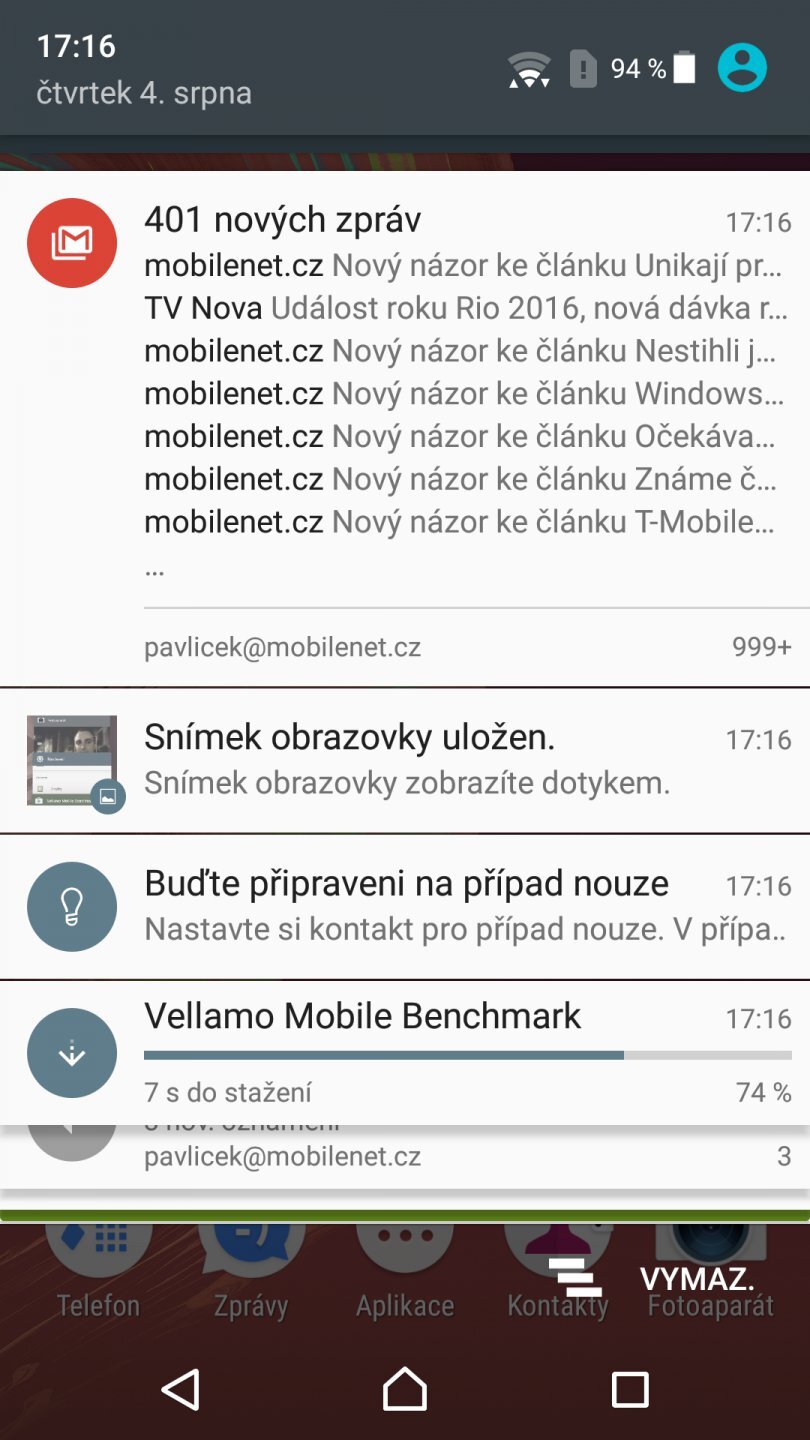Tap the Gmail icon on the 401 messages notification

71,242
